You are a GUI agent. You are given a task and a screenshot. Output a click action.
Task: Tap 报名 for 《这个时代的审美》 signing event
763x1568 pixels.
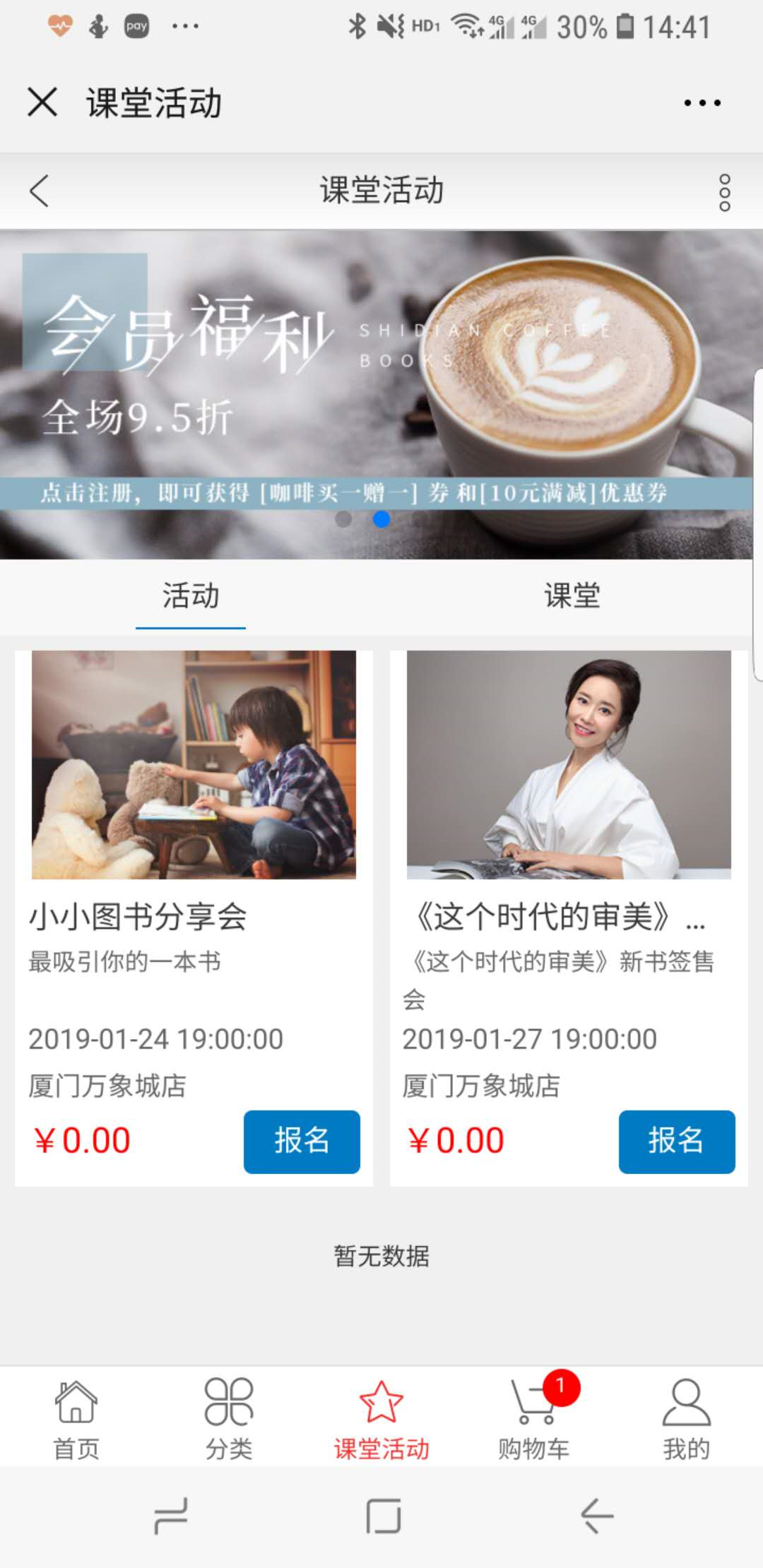676,1141
